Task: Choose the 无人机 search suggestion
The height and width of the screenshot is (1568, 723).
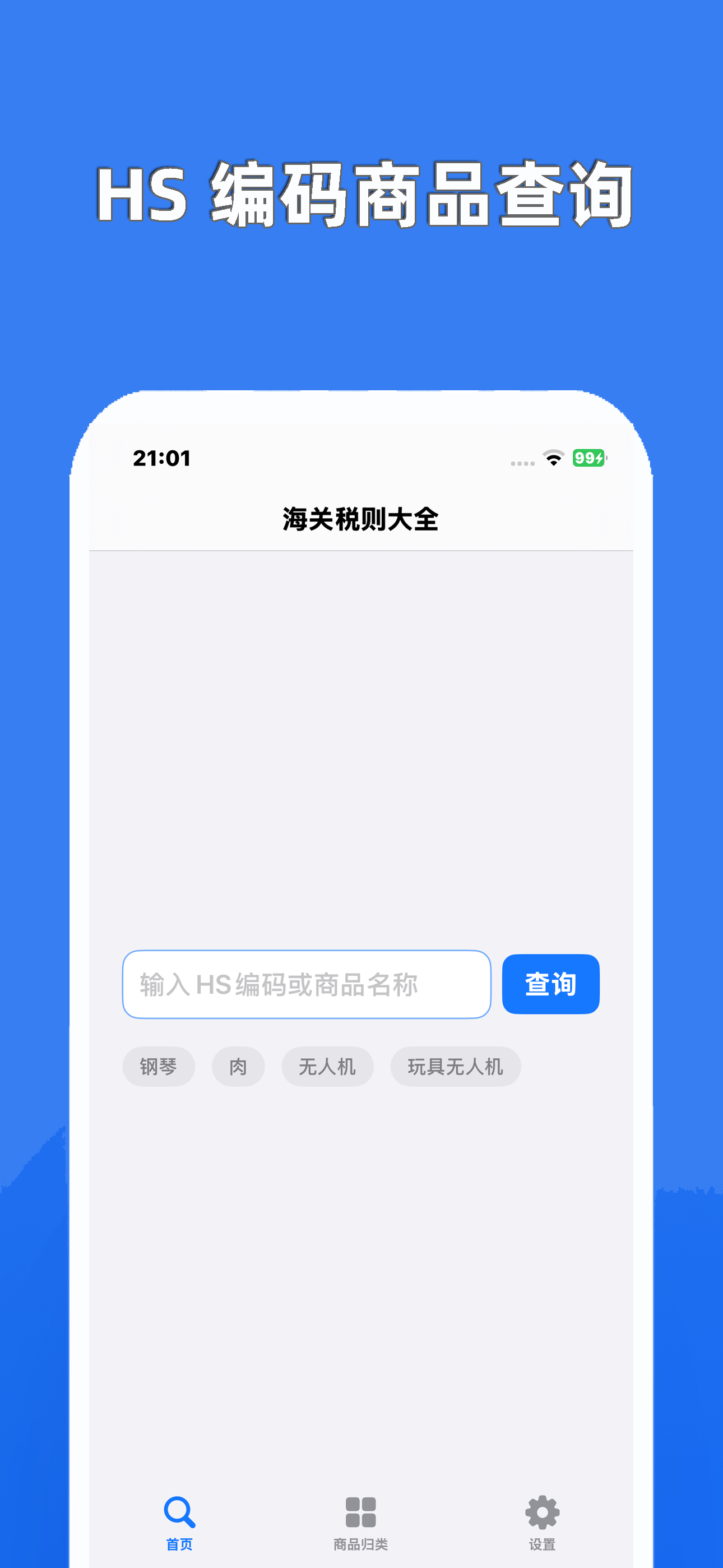Action: tap(327, 1067)
